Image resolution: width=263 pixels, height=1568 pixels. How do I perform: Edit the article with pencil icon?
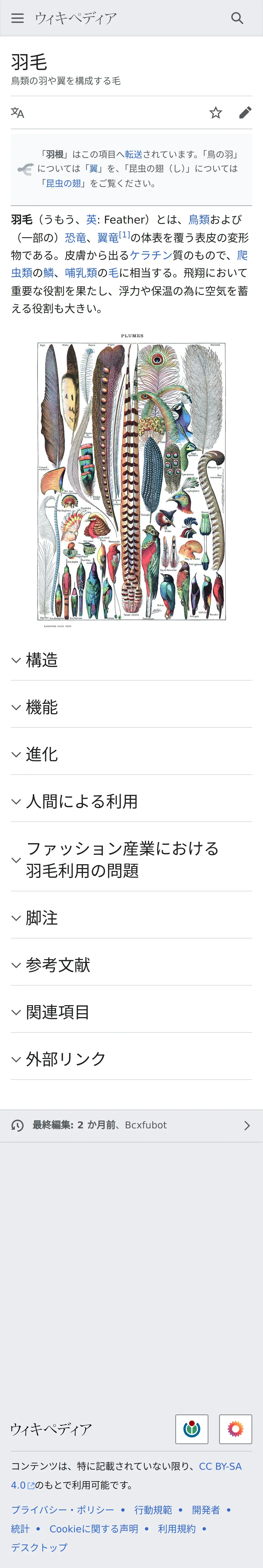pyautogui.click(x=245, y=113)
